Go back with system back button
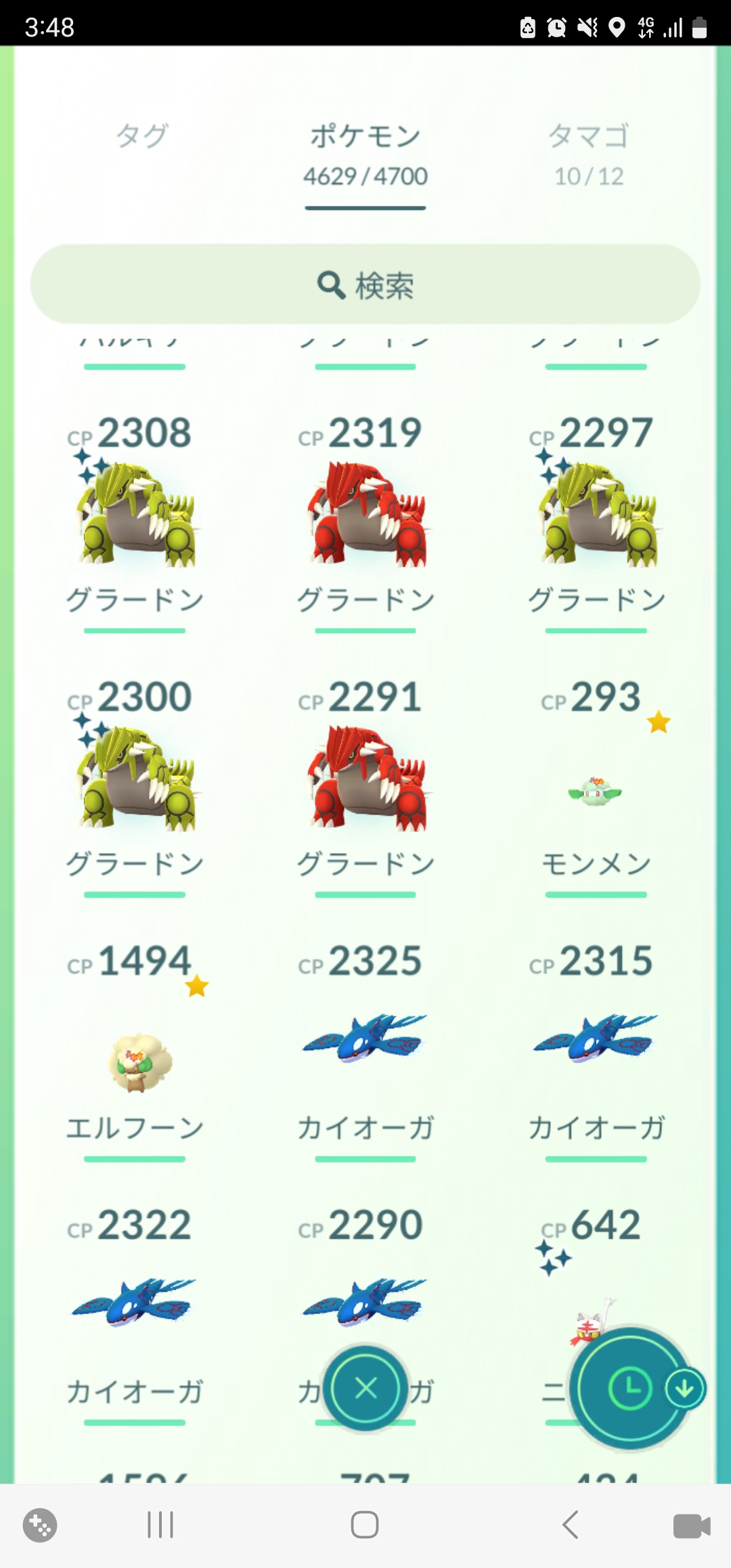Viewport: 731px width, 1568px height. (x=570, y=1525)
